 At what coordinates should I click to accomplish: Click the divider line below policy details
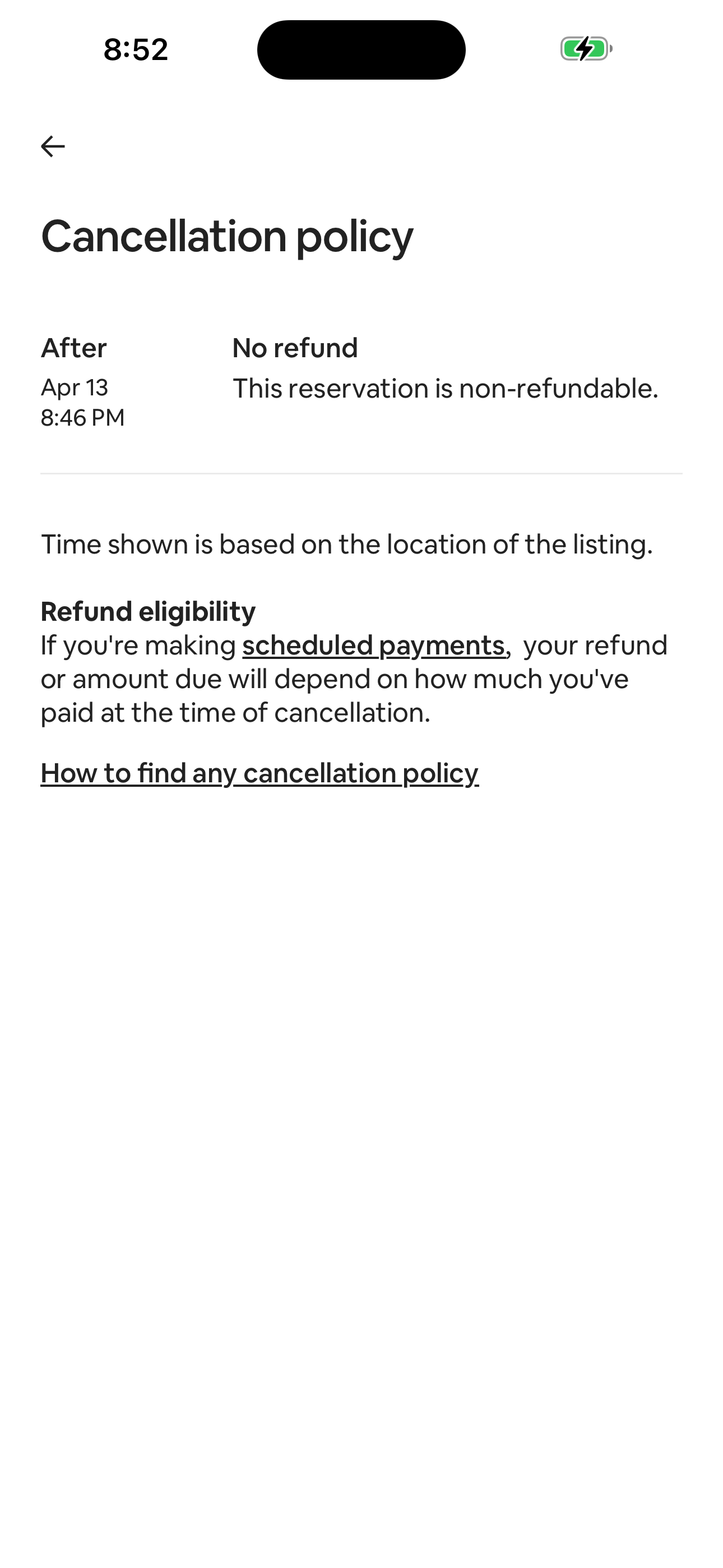361,473
